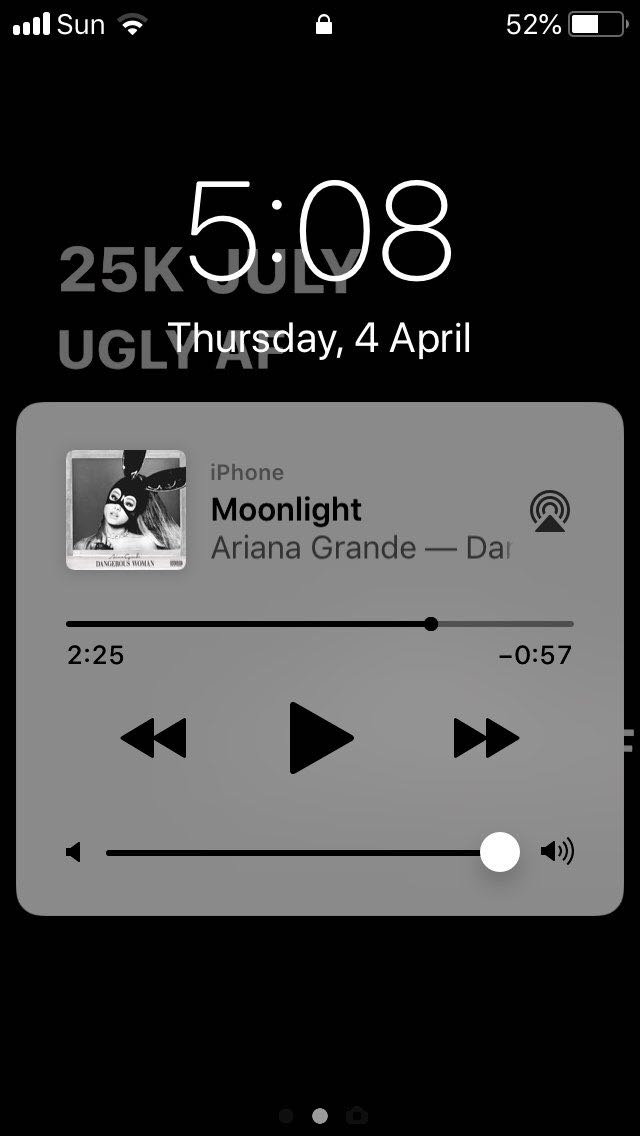Skip to the next track
Viewport: 640px width, 1136px height.
tap(486, 739)
